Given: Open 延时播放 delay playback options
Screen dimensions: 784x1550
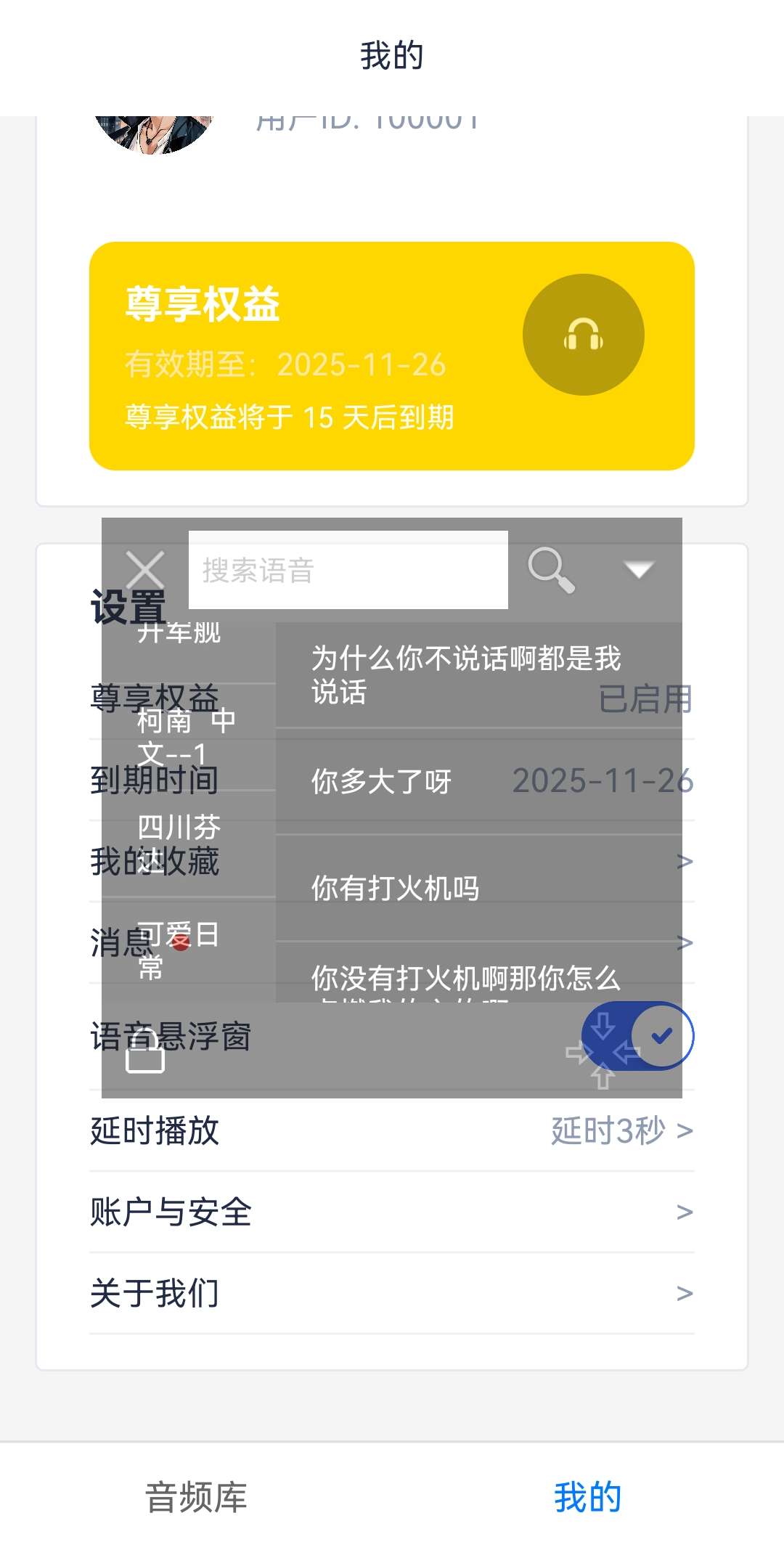Looking at the screenshot, I should [392, 1130].
